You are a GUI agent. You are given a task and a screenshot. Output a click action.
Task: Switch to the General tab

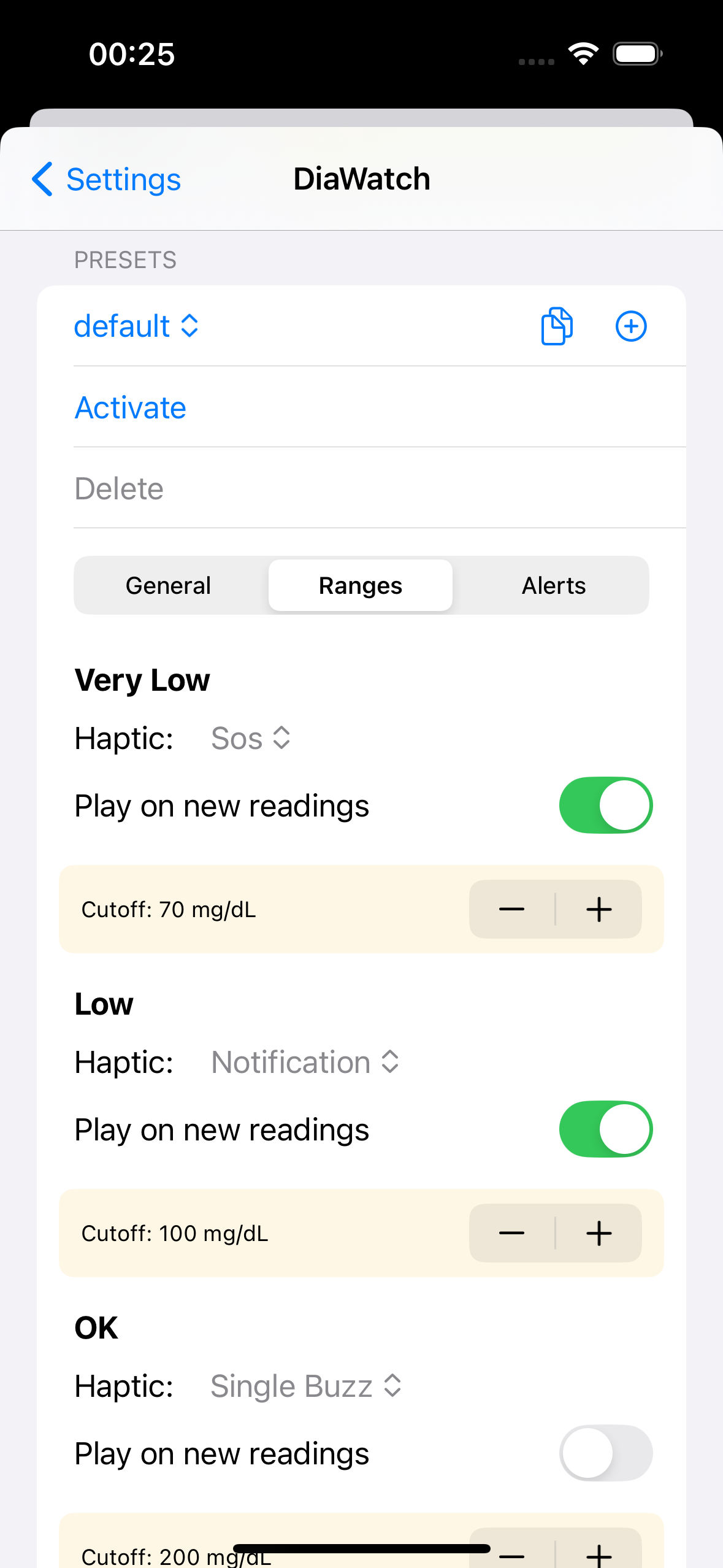[x=169, y=585]
